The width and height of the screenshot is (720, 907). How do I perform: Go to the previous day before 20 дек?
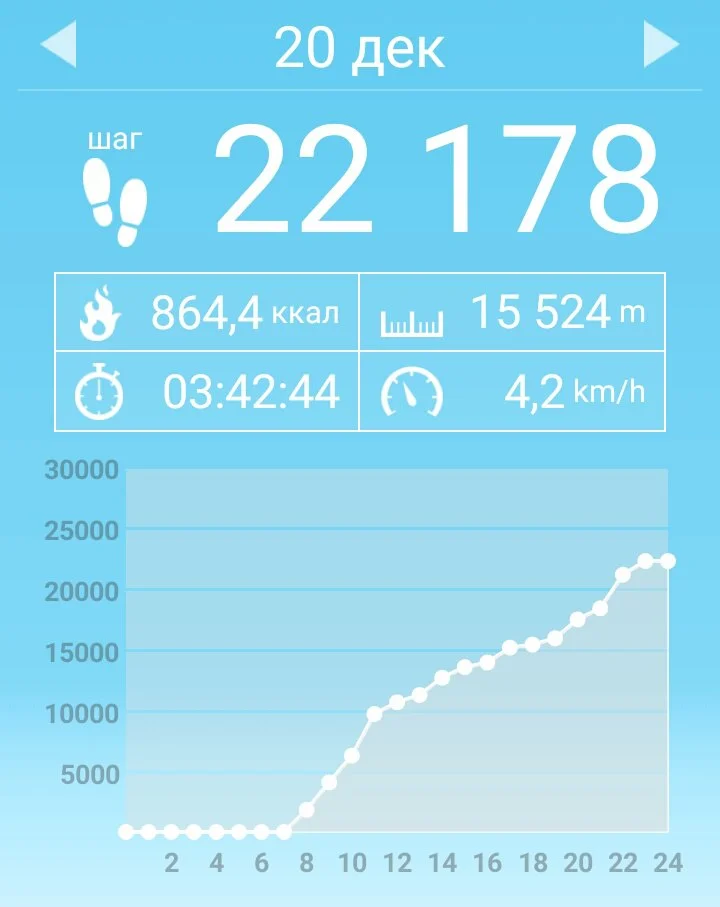59,46
